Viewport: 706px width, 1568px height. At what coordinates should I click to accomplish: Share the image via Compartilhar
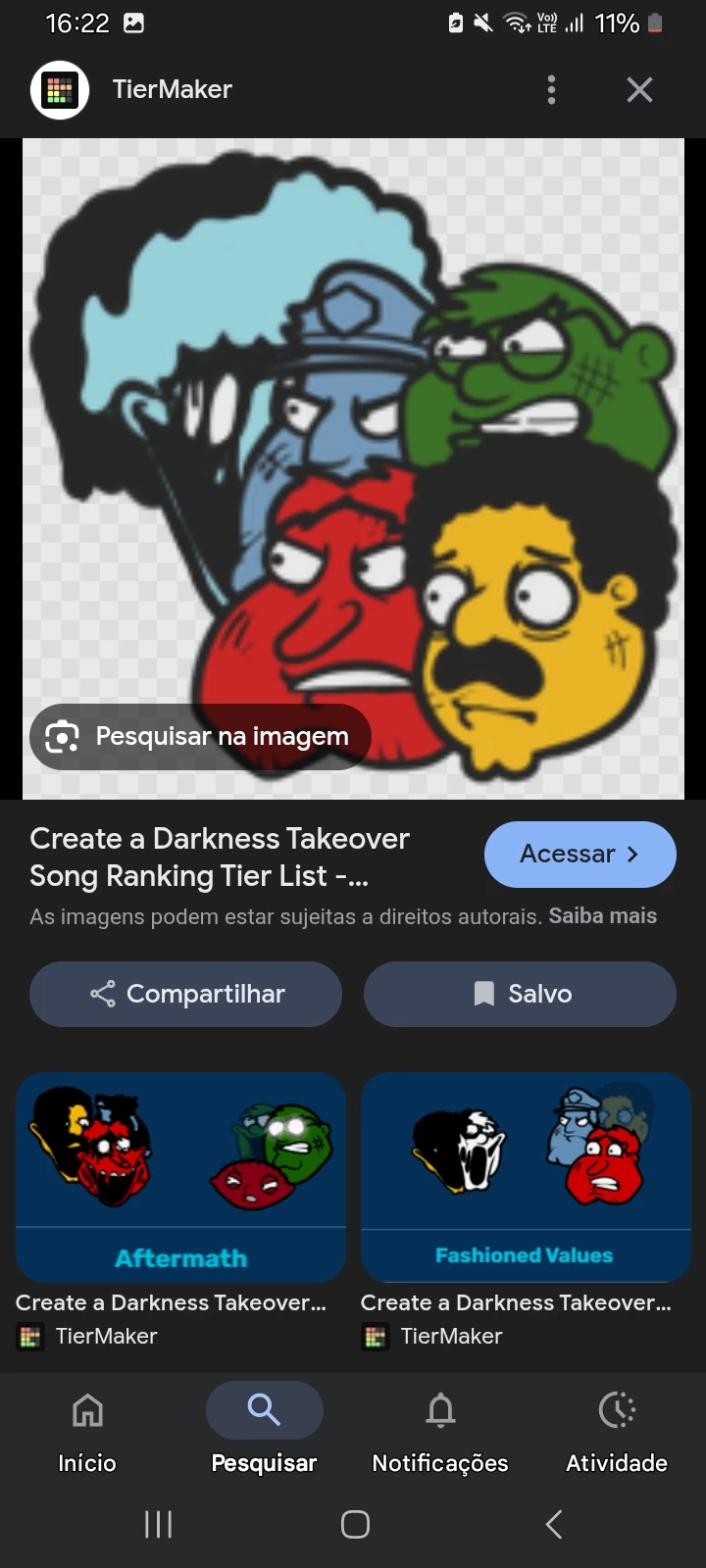pyautogui.click(x=186, y=994)
